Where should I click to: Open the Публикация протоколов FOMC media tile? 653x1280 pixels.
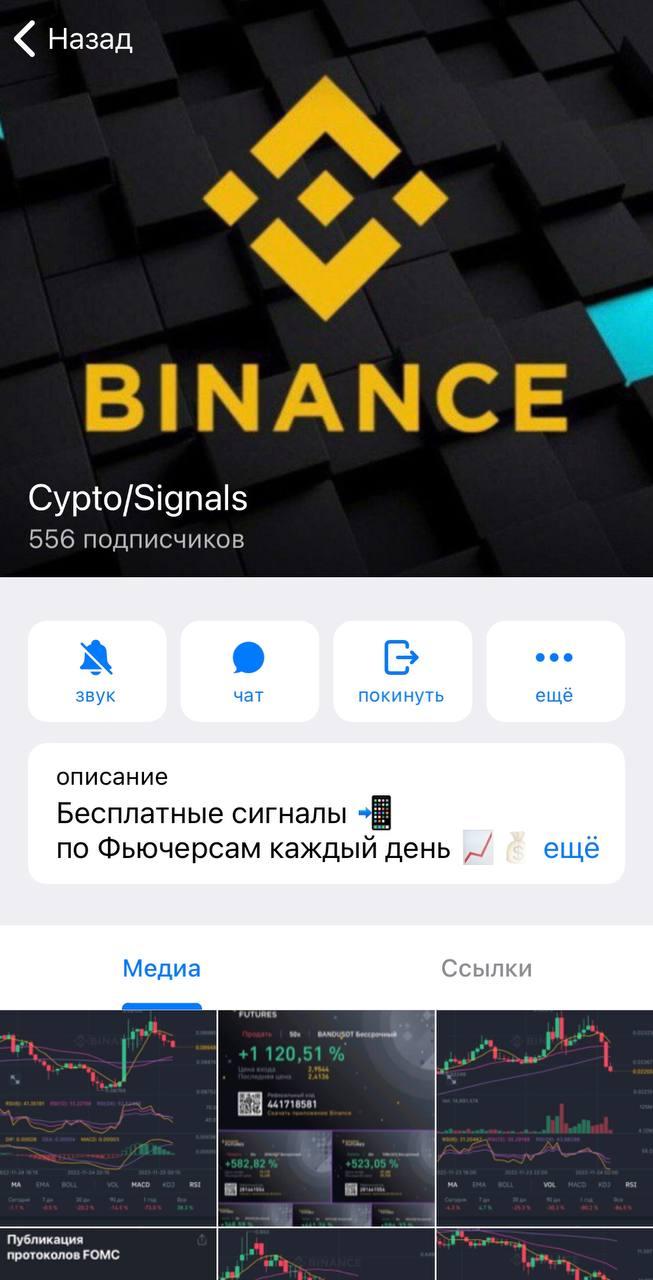[x=107, y=1254]
